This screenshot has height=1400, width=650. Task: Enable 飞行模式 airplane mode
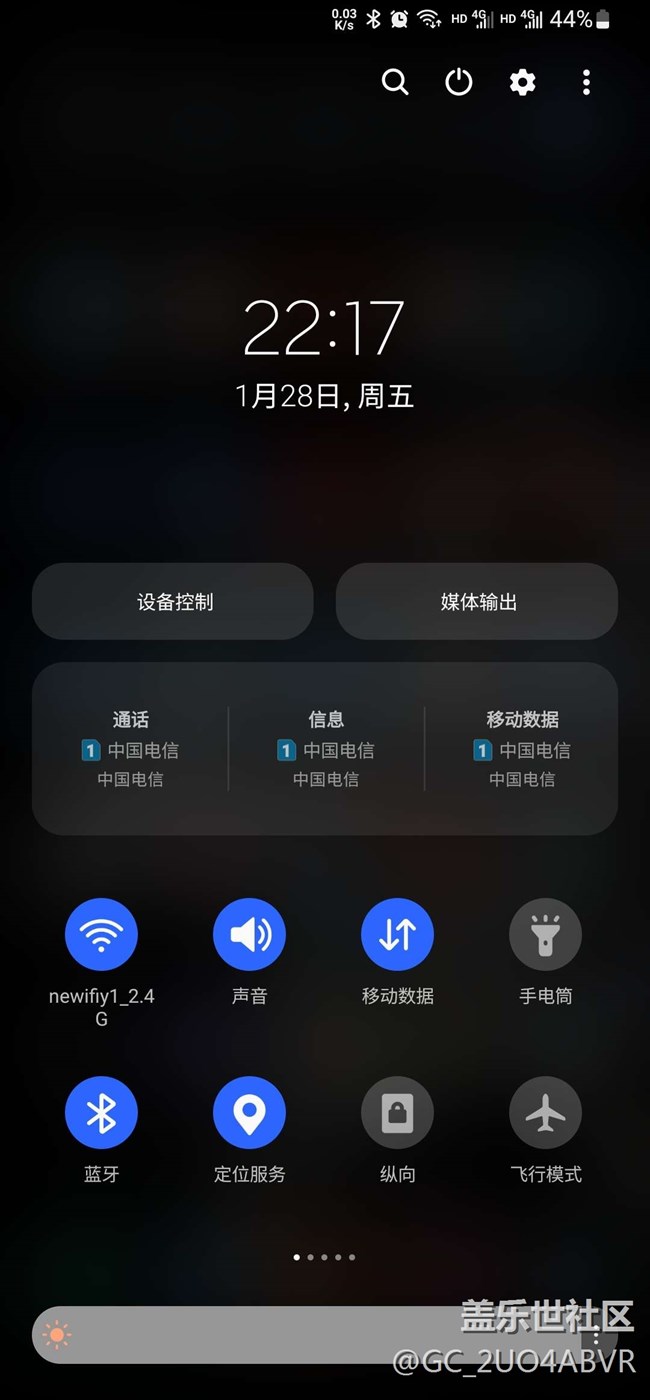[x=545, y=1112]
